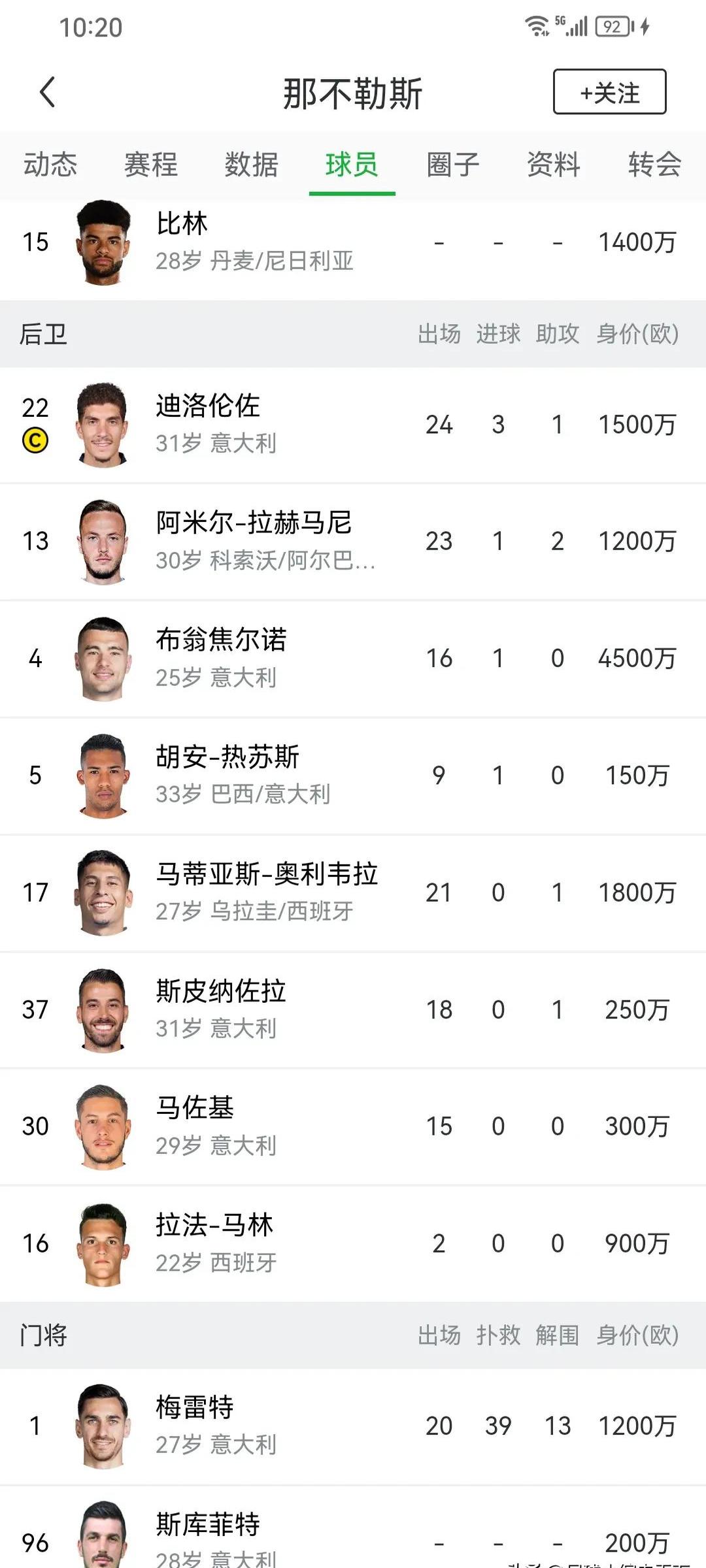Sort players by 身价(欧) column

[x=637, y=333]
